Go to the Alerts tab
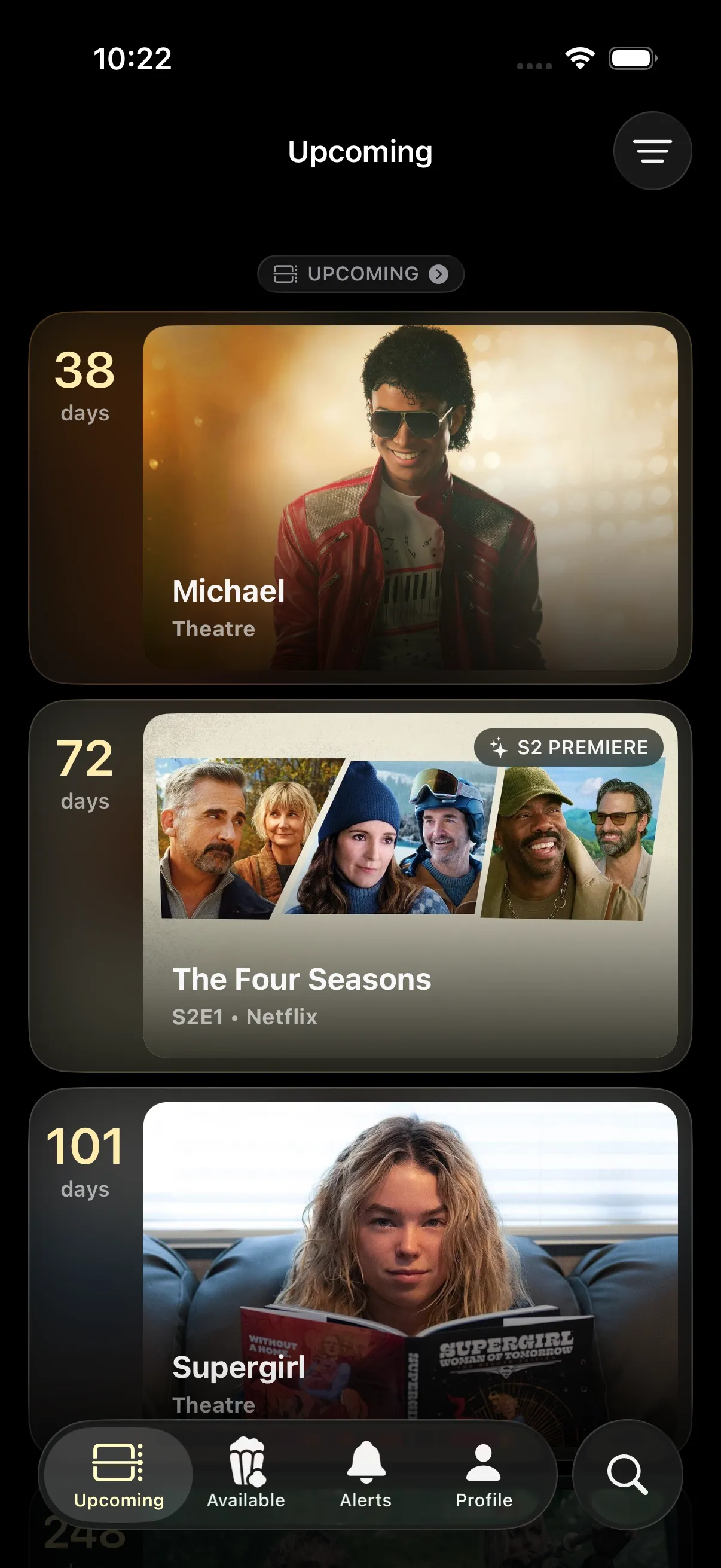The width and height of the screenshot is (721, 1568). click(x=366, y=1474)
